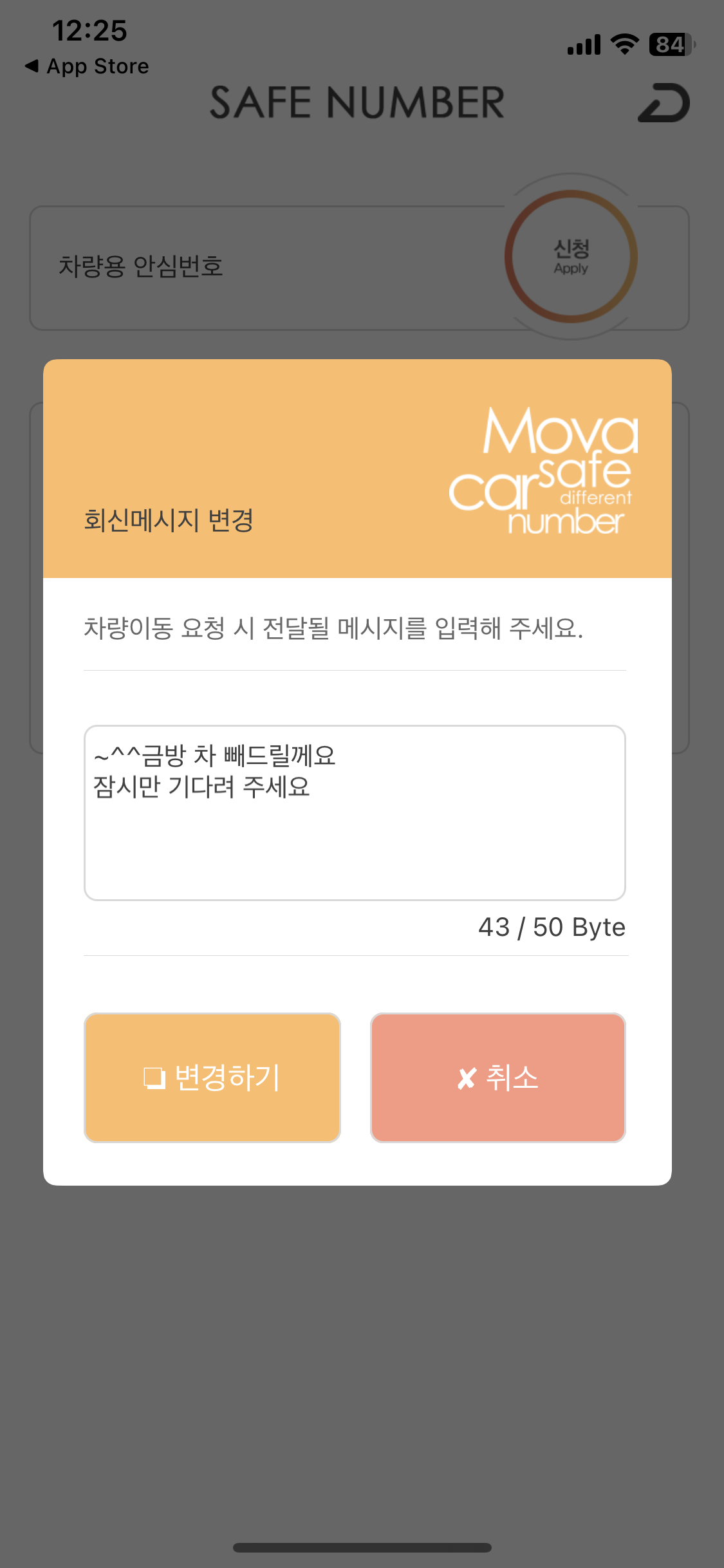724x1568 pixels.
Task: Cancel the dialog with the 취소 button
Action: (x=497, y=1078)
